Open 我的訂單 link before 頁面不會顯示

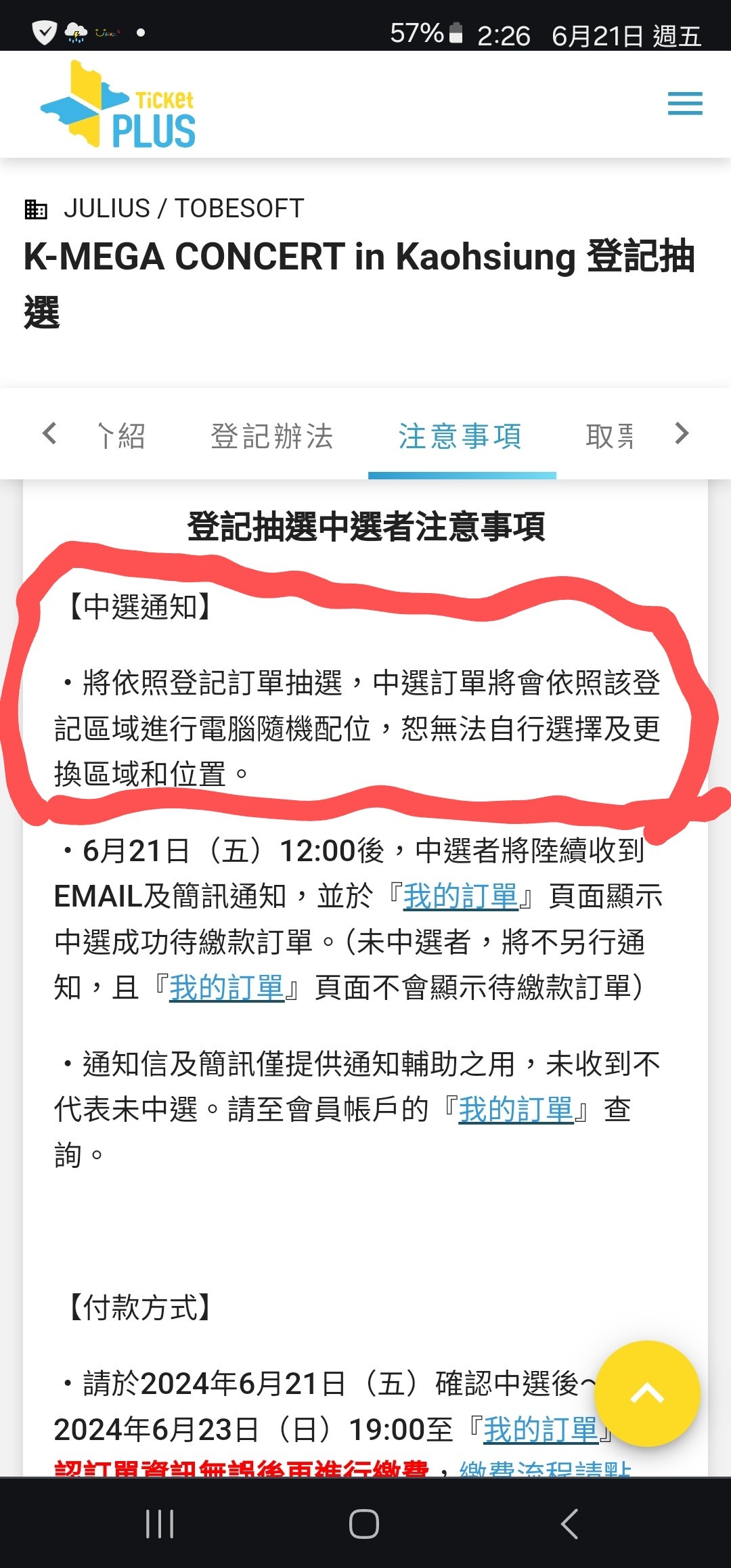pos(226,988)
